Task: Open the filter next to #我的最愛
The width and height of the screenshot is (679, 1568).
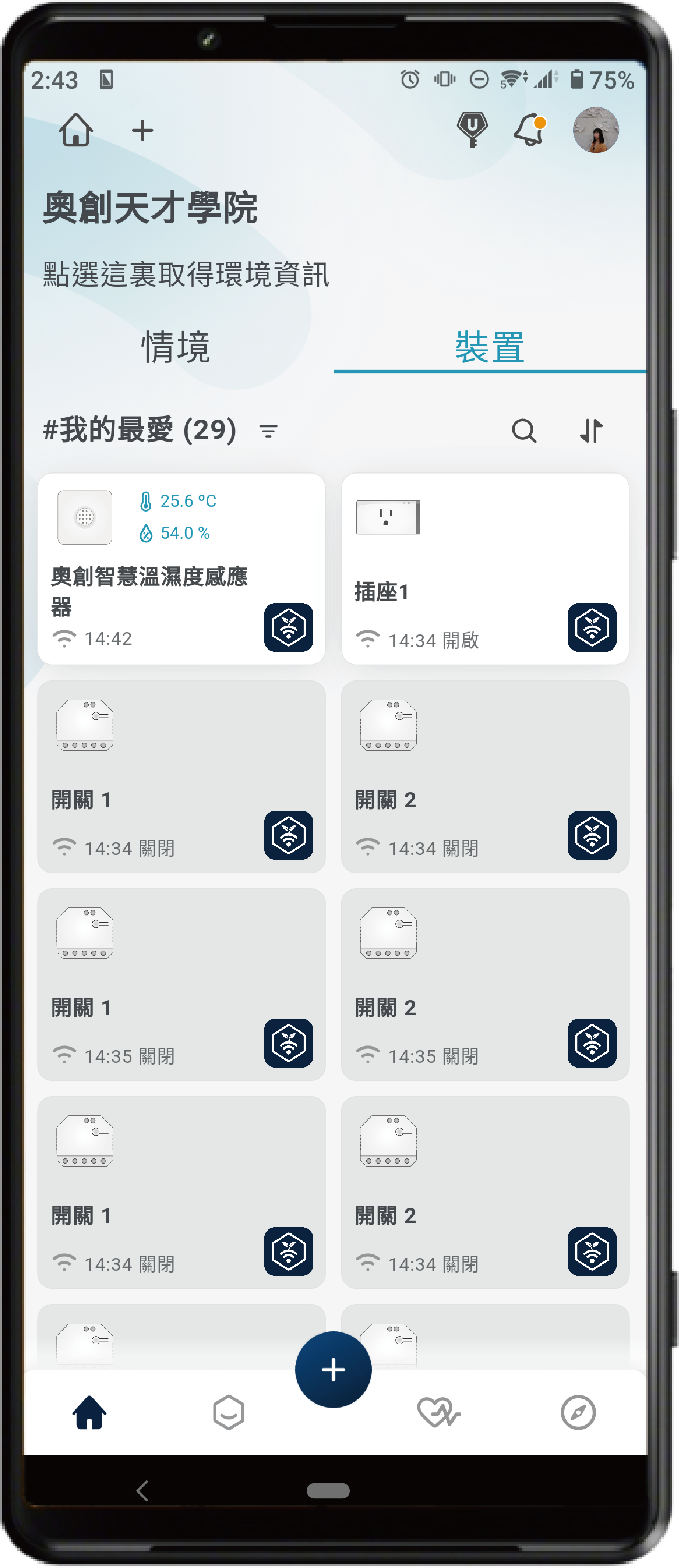Action: tap(268, 431)
